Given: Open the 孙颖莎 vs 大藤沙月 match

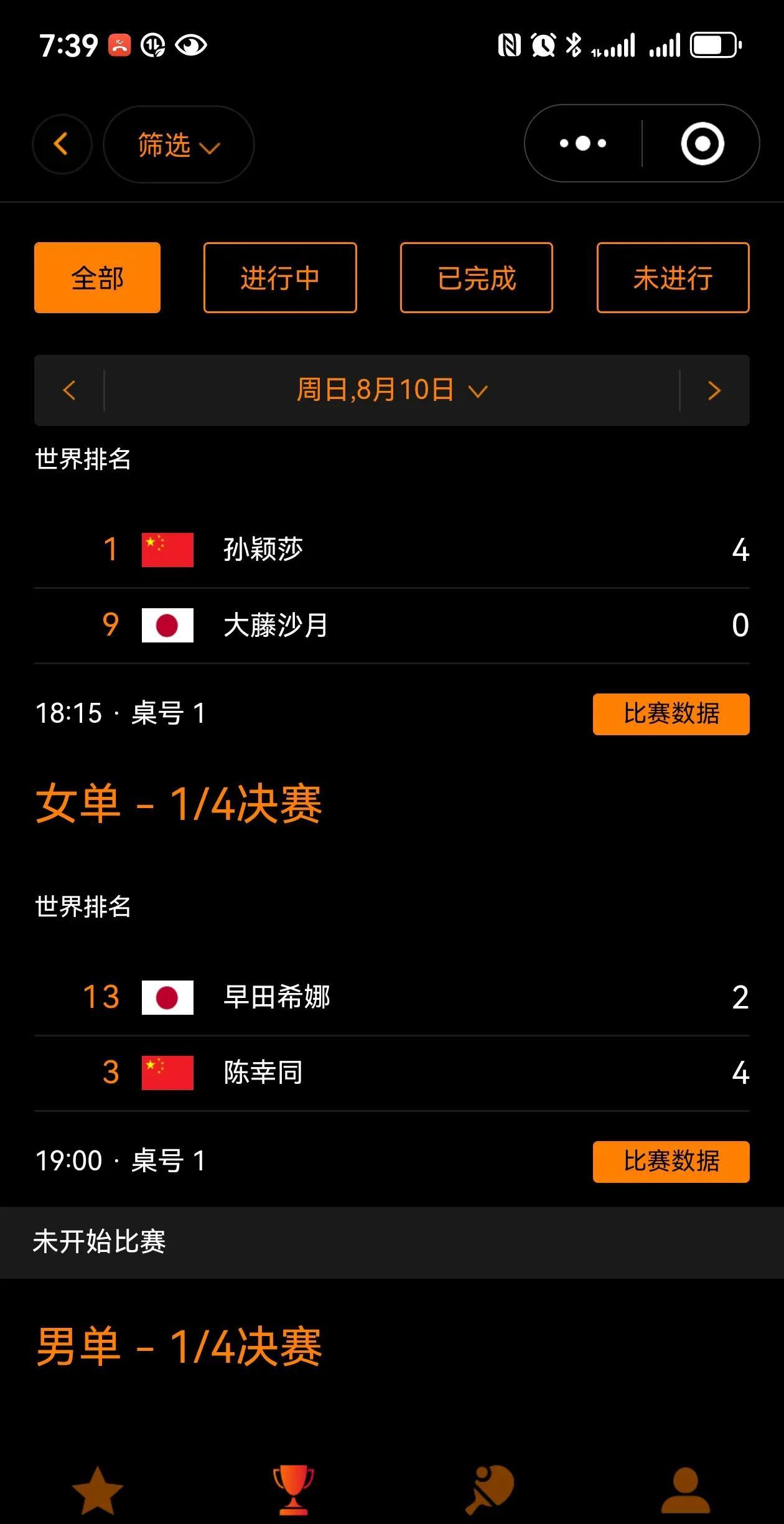Looking at the screenshot, I should [391, 587].
